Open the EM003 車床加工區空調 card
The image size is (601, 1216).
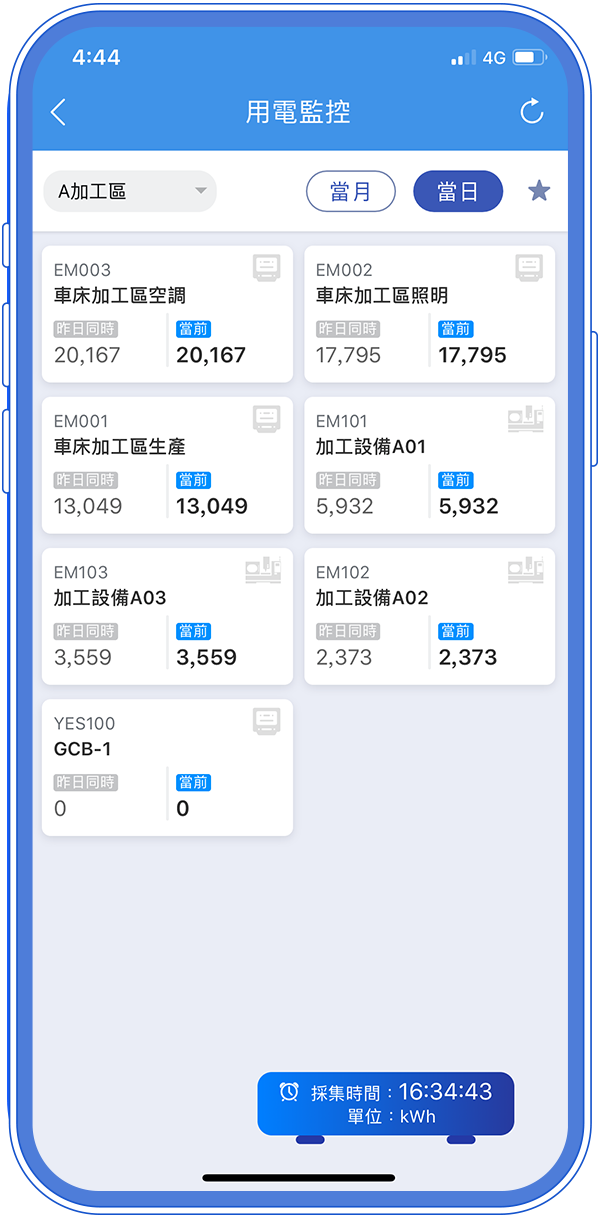167,313
